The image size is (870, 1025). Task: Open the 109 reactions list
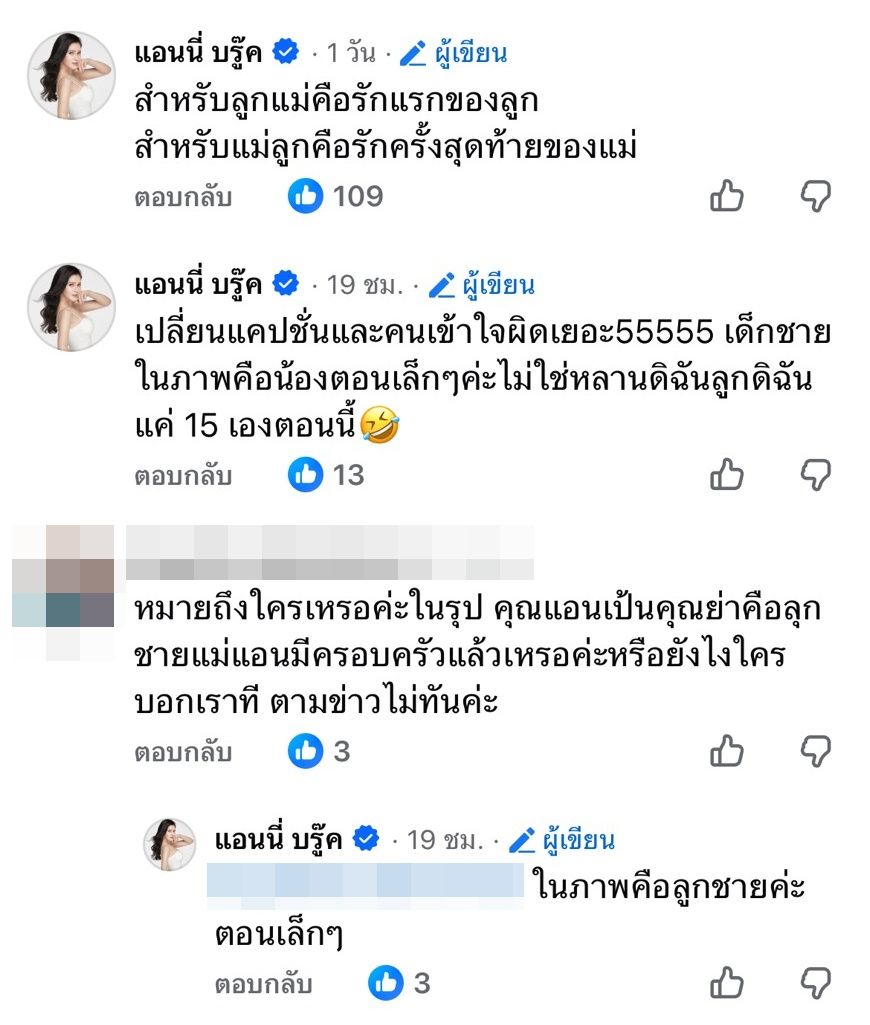pyautogui.click(x=336, y=197)
